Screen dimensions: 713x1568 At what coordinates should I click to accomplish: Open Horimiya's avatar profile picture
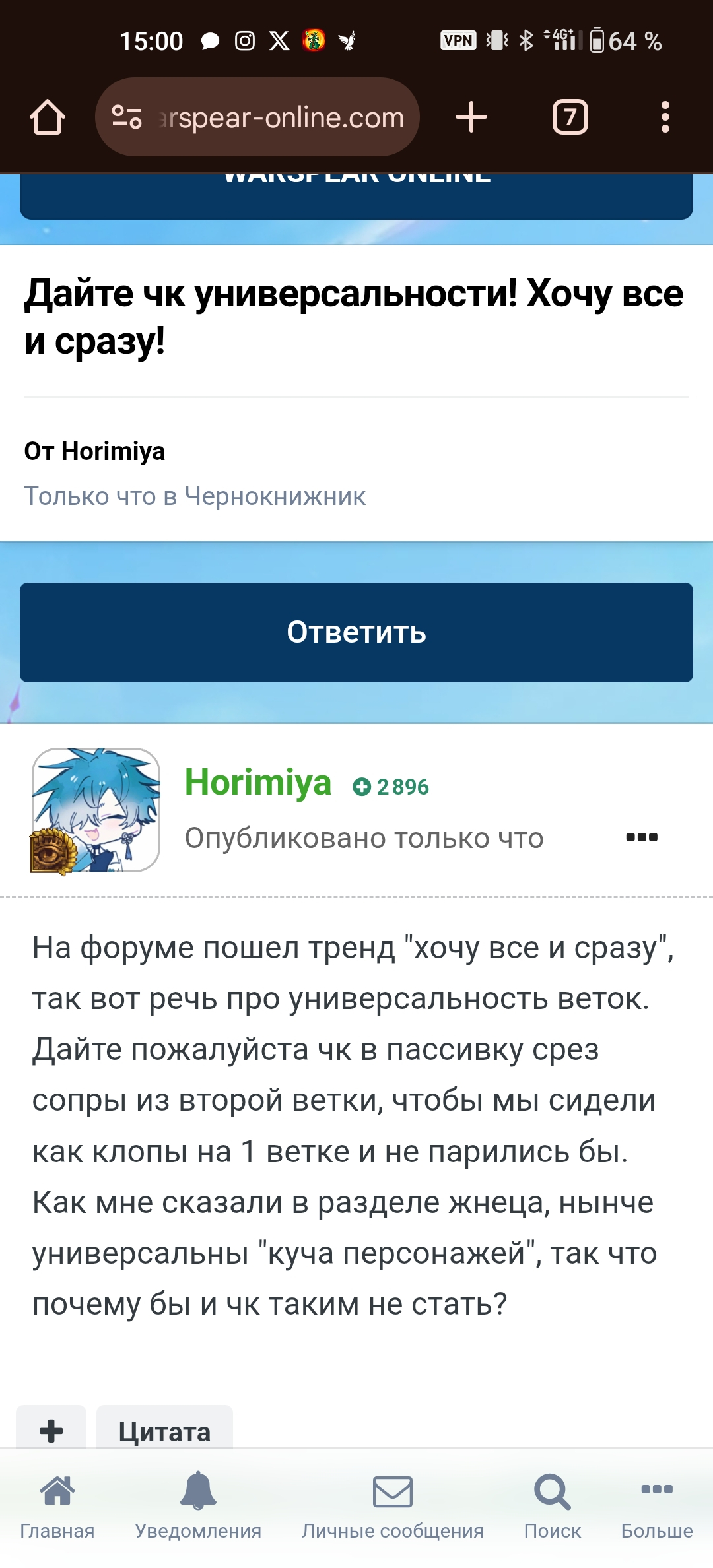[96, 810]
